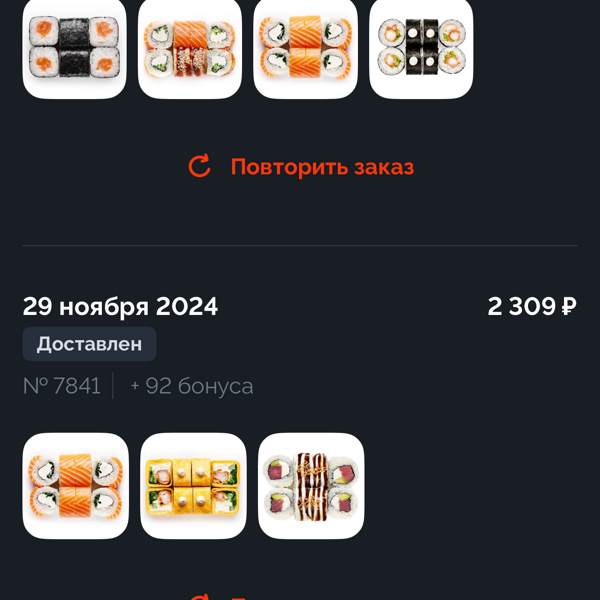This screenshot has height=600, width=600.
Task: Open the 29 ноября 2024 order № 7841
Action: (120, 306)
